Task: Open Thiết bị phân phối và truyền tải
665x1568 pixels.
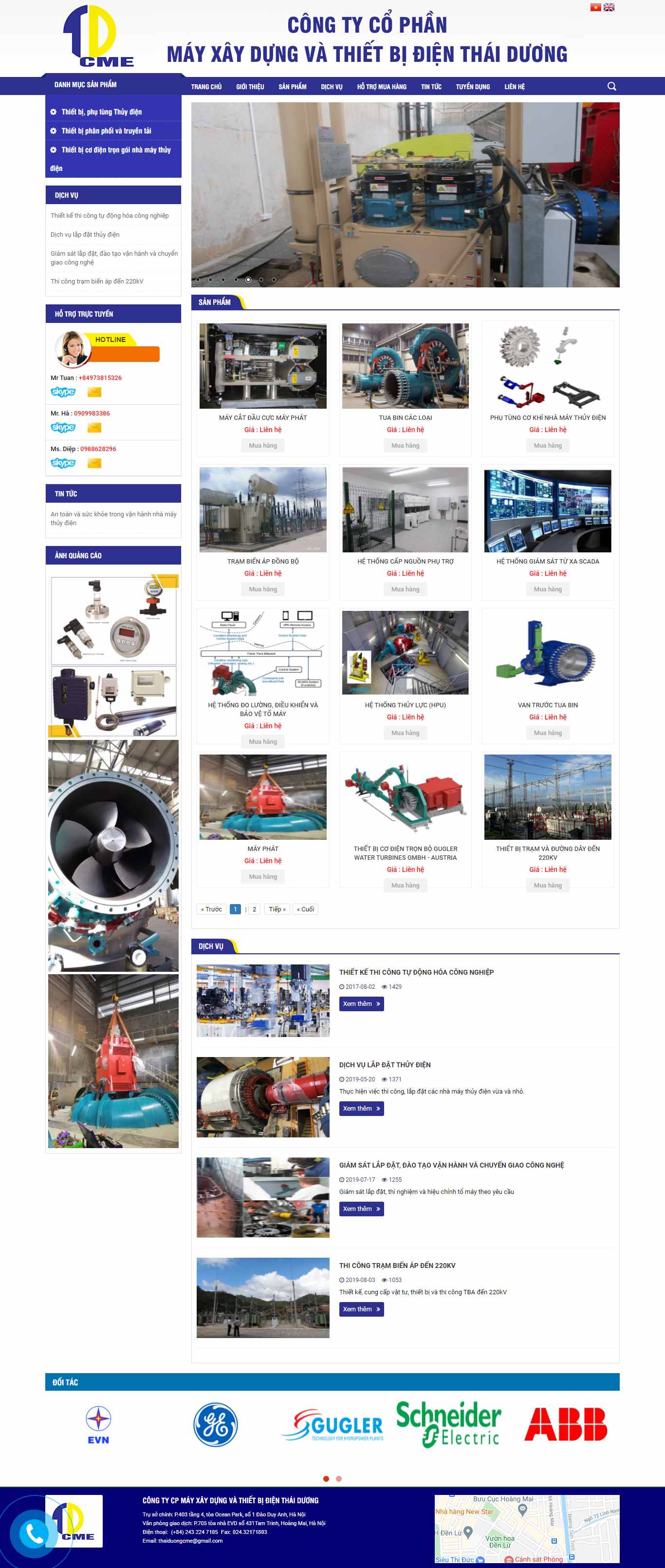Action: point(106,131)
